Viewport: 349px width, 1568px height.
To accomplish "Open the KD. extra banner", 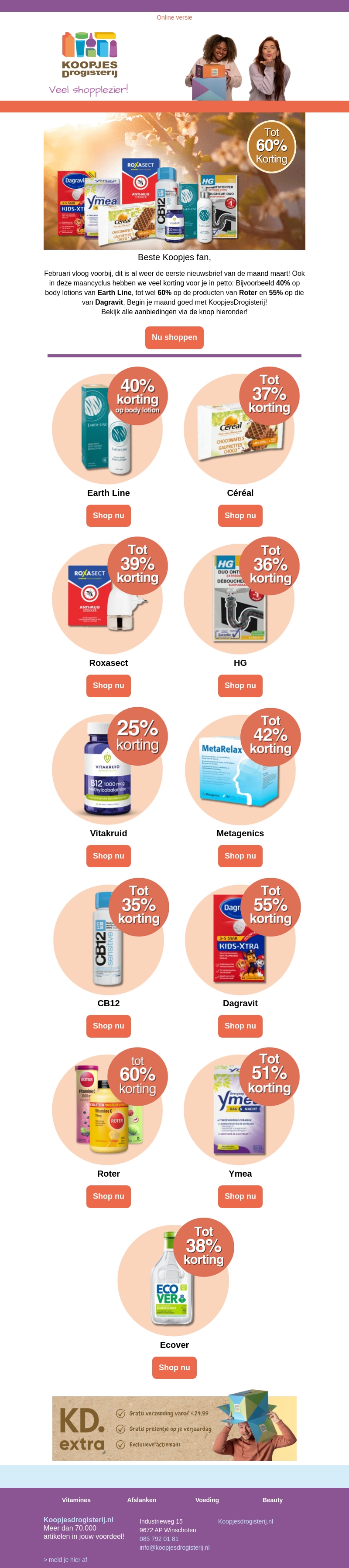I will [174, 1428].
